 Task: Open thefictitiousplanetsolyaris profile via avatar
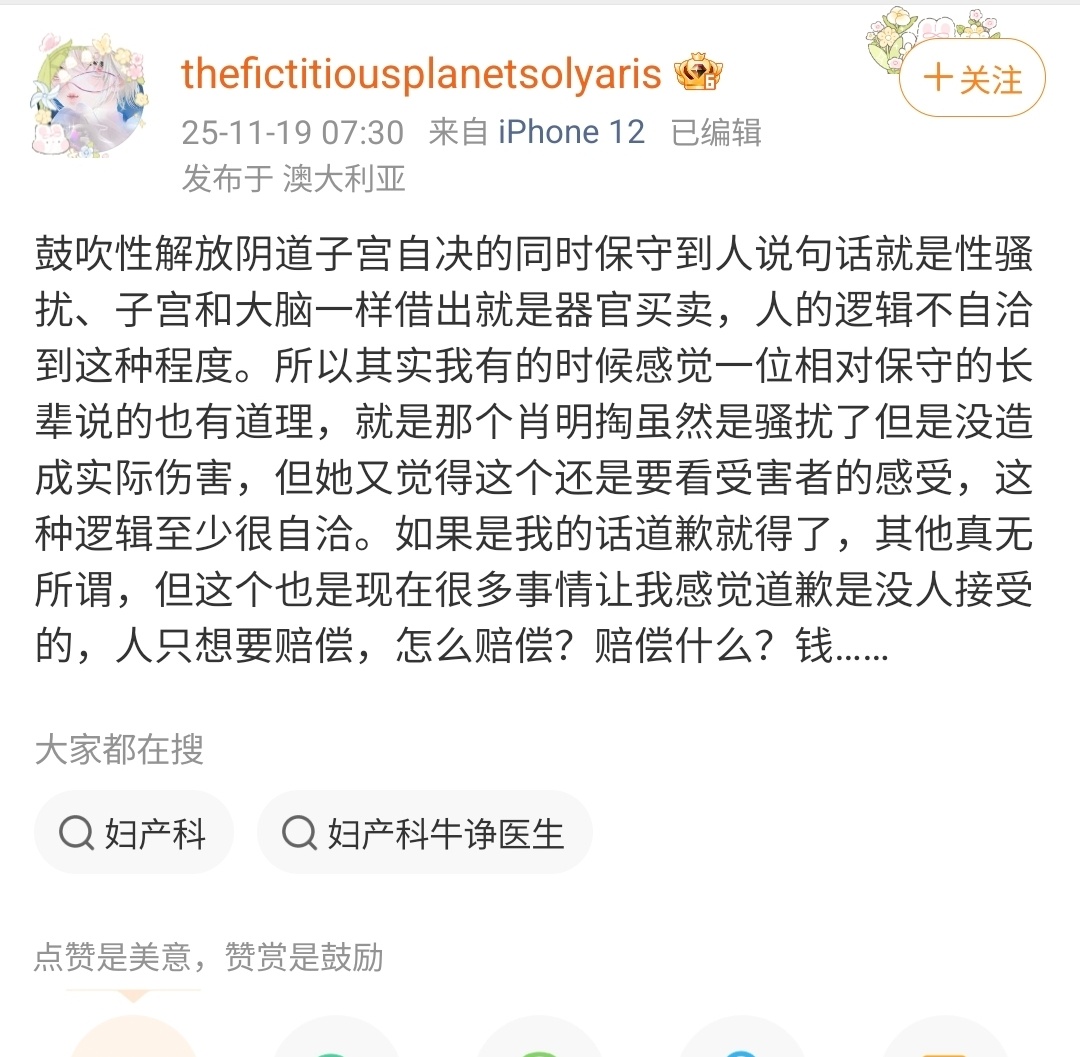92,102
